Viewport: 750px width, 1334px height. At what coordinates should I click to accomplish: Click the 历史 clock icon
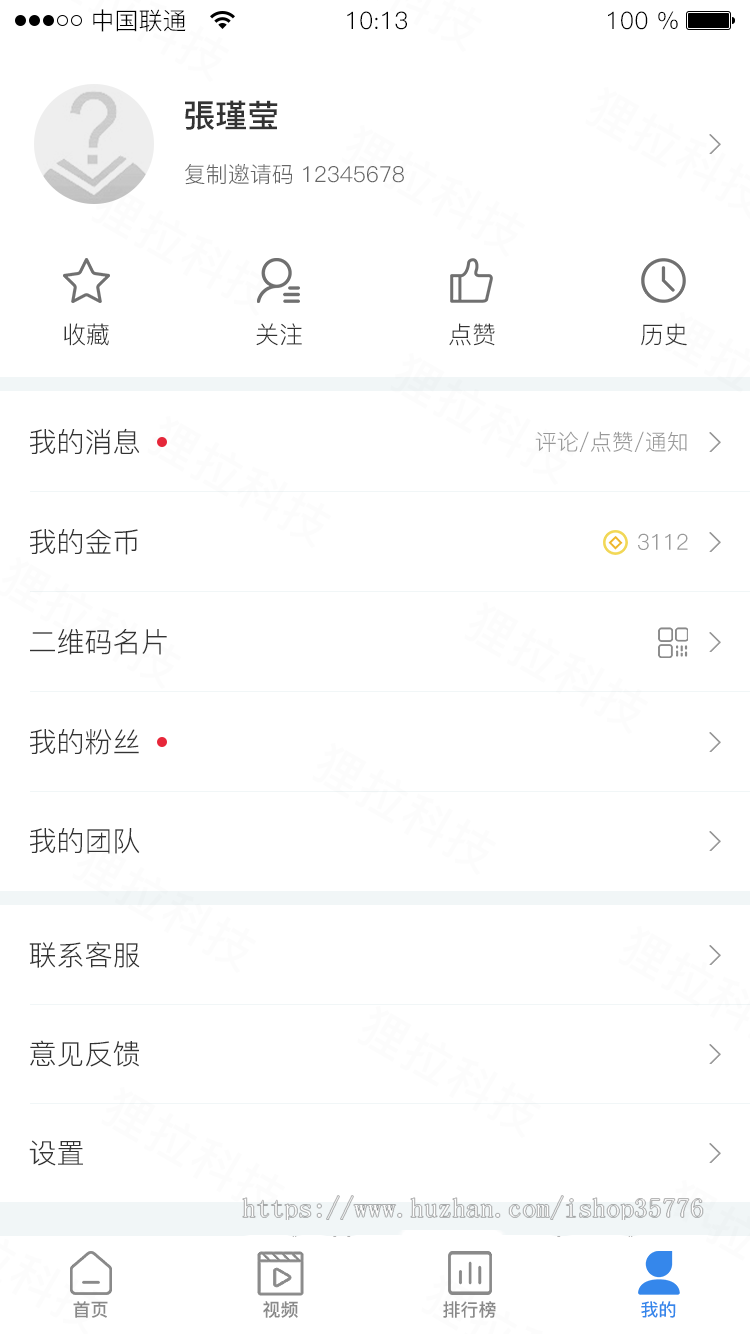point(662,281)
